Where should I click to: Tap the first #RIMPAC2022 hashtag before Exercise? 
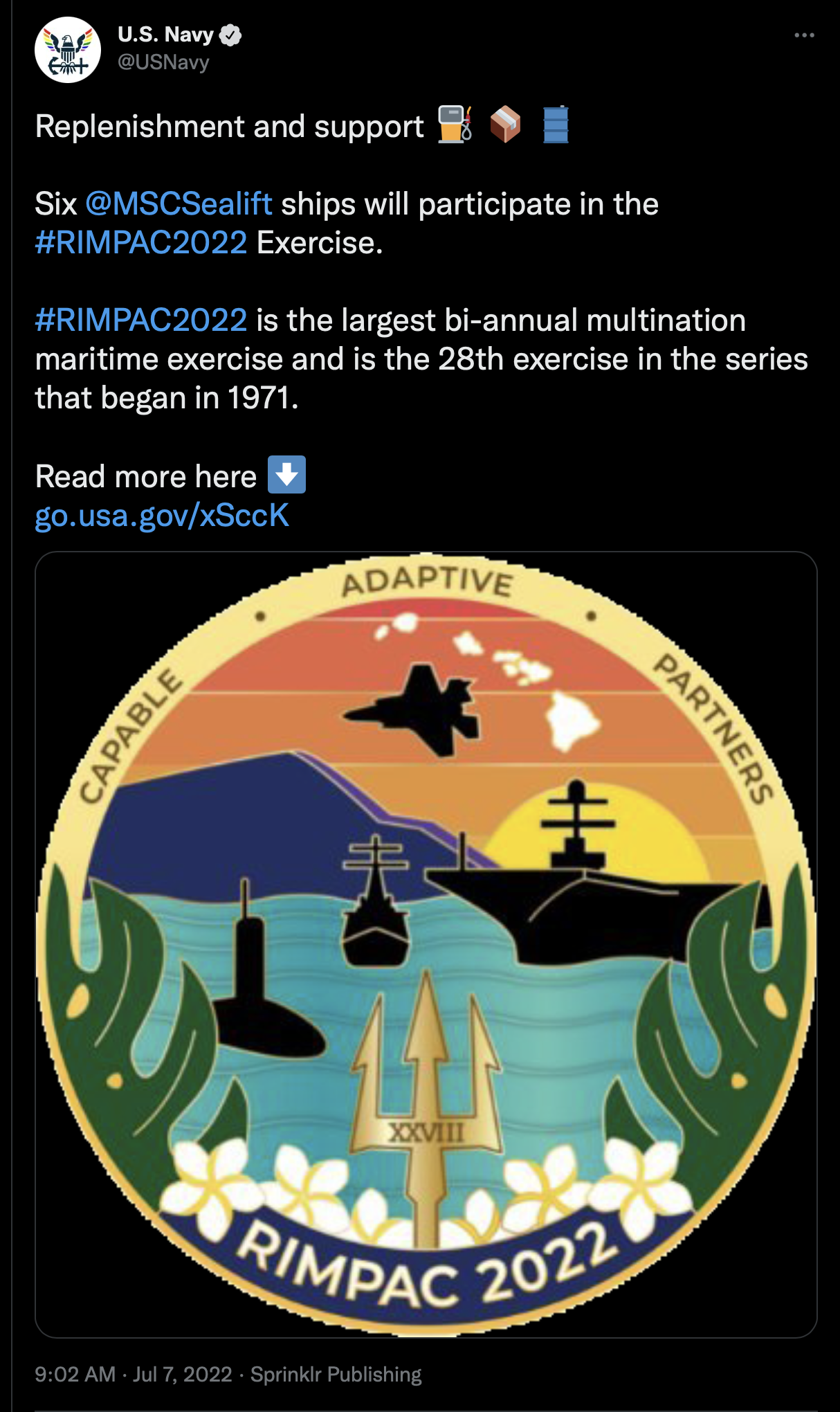click(x=141, y=243)
